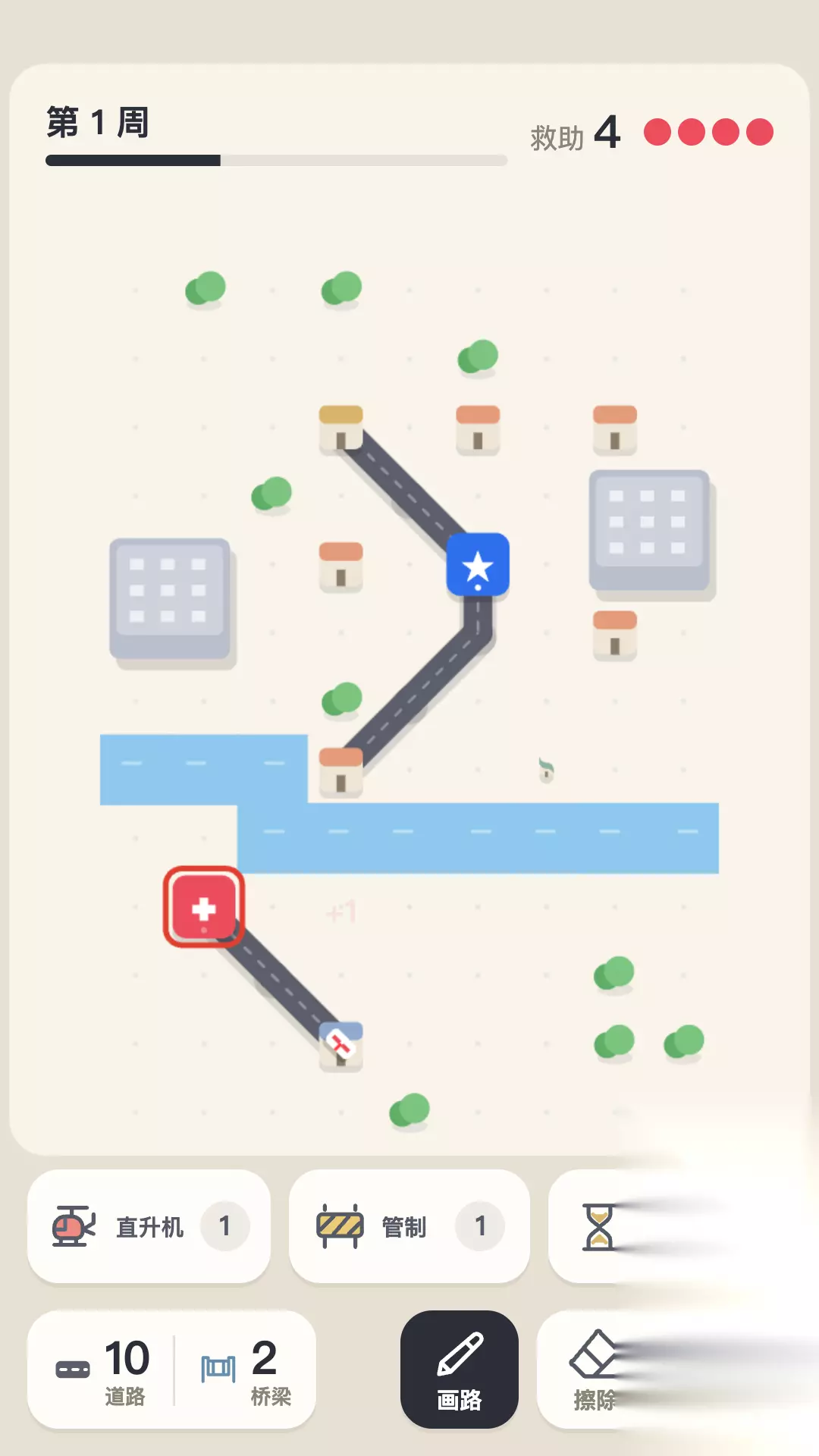This screenshot has width=819, height=1456.
Task: Tap the hourglass time item
Action: pyautogui.click(x=598, y=1226)
